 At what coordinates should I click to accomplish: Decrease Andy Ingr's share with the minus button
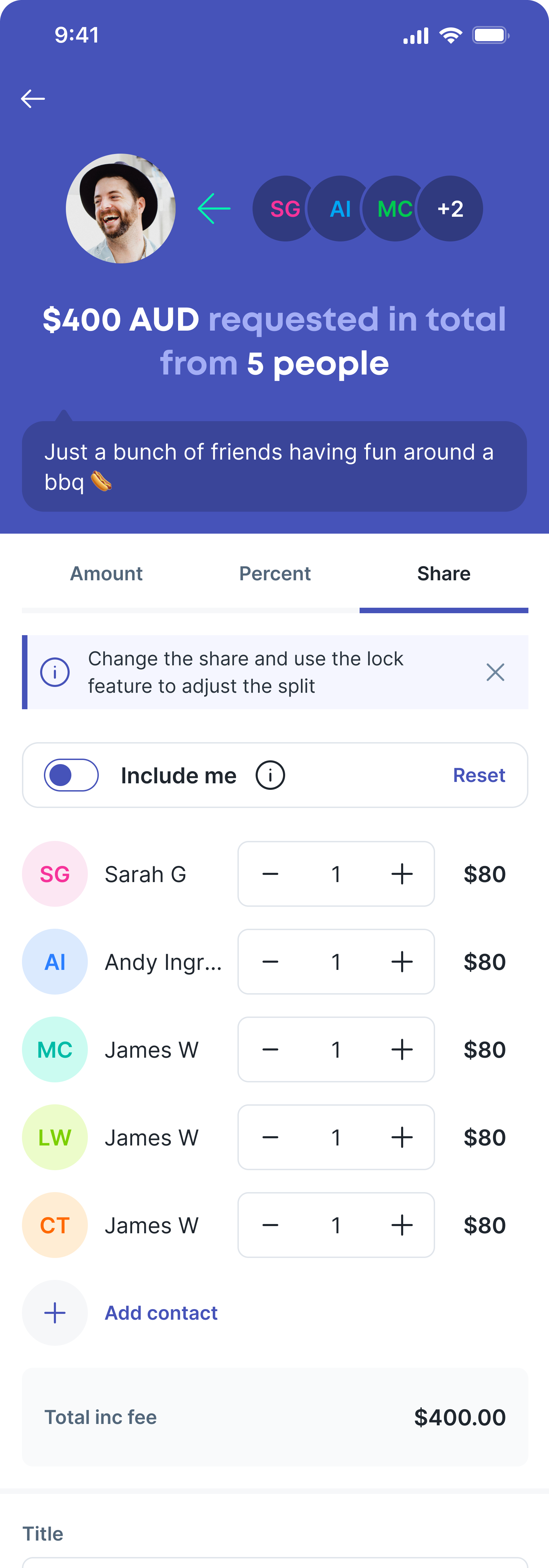point(270,962)
